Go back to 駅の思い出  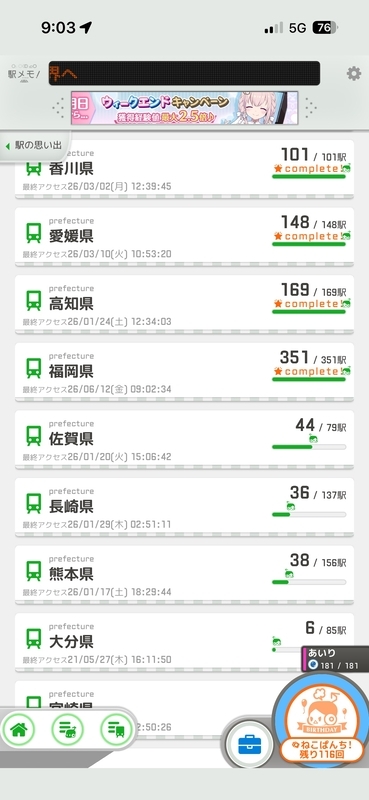click(35, 146)
